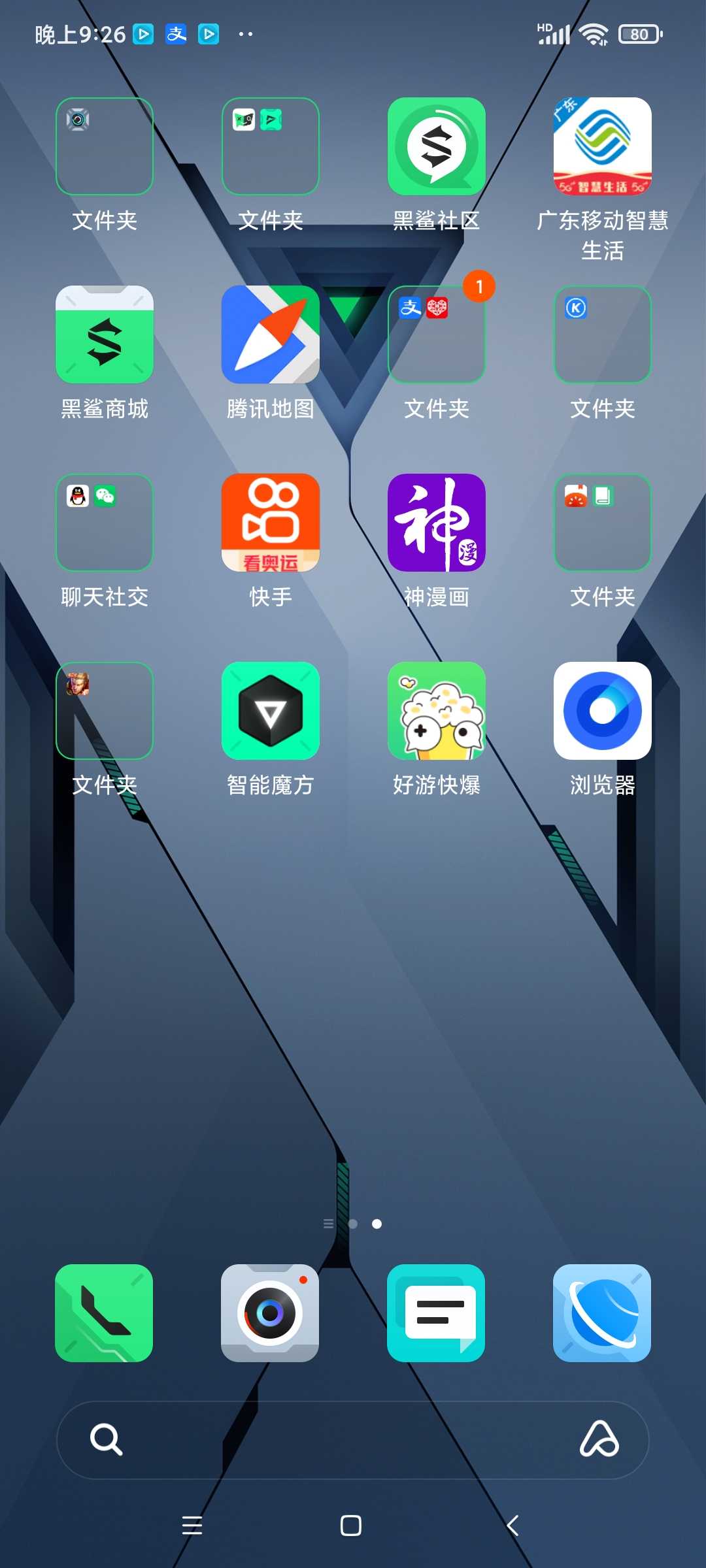Launch 腾讯地图 maps app
The width and height of the screenshot is (706, 1568).
270,335
